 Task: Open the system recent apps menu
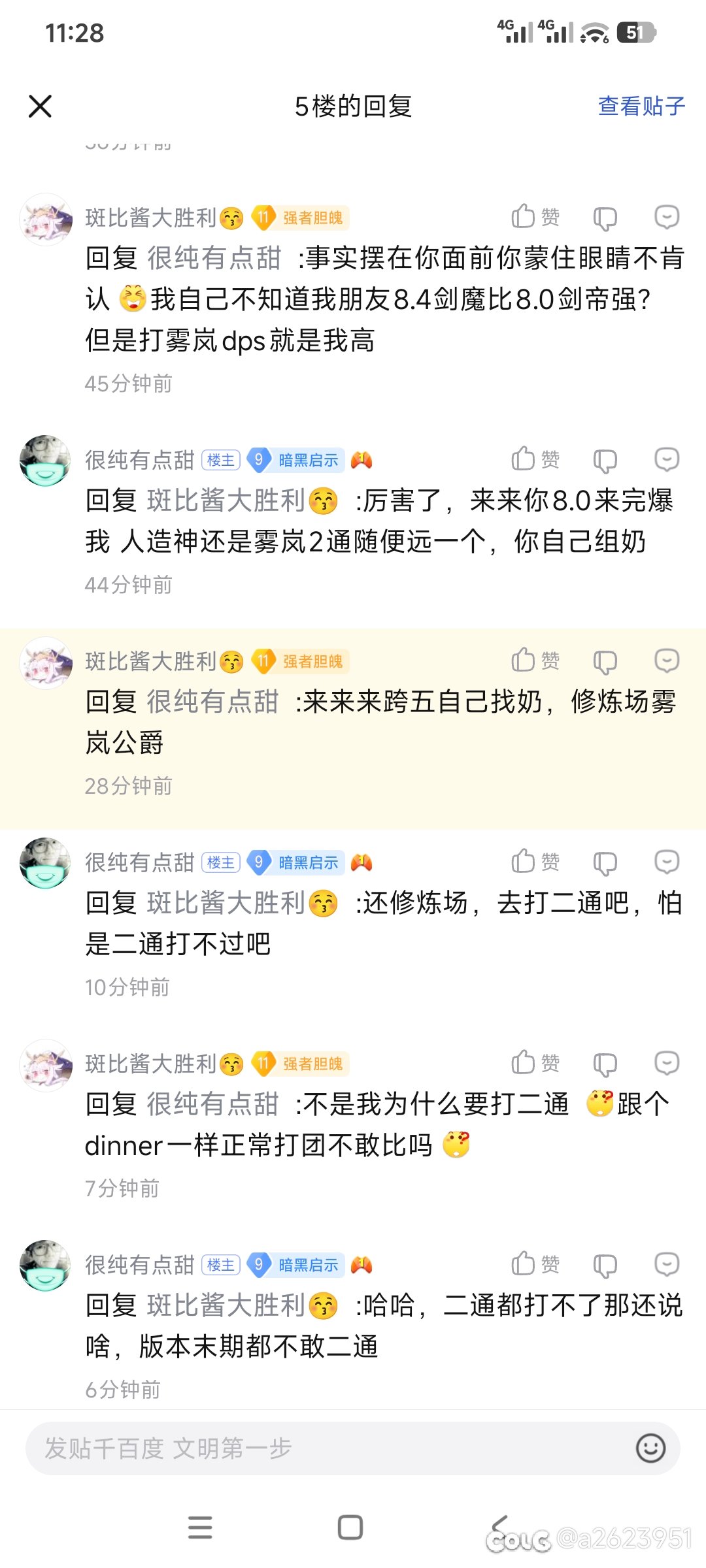pyautogui.click(x=200, y=1527)
